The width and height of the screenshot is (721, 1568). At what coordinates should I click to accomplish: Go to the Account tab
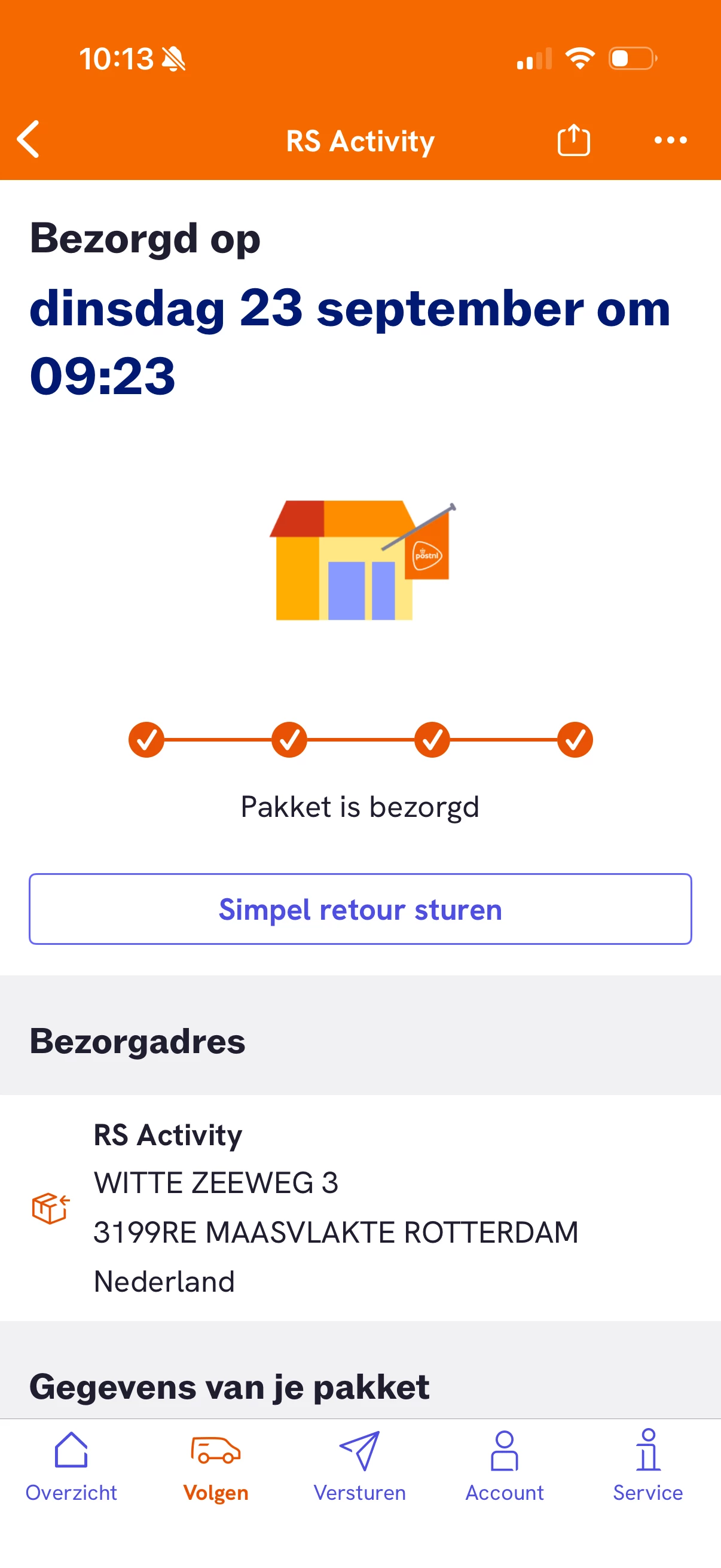pos(504,1465)
